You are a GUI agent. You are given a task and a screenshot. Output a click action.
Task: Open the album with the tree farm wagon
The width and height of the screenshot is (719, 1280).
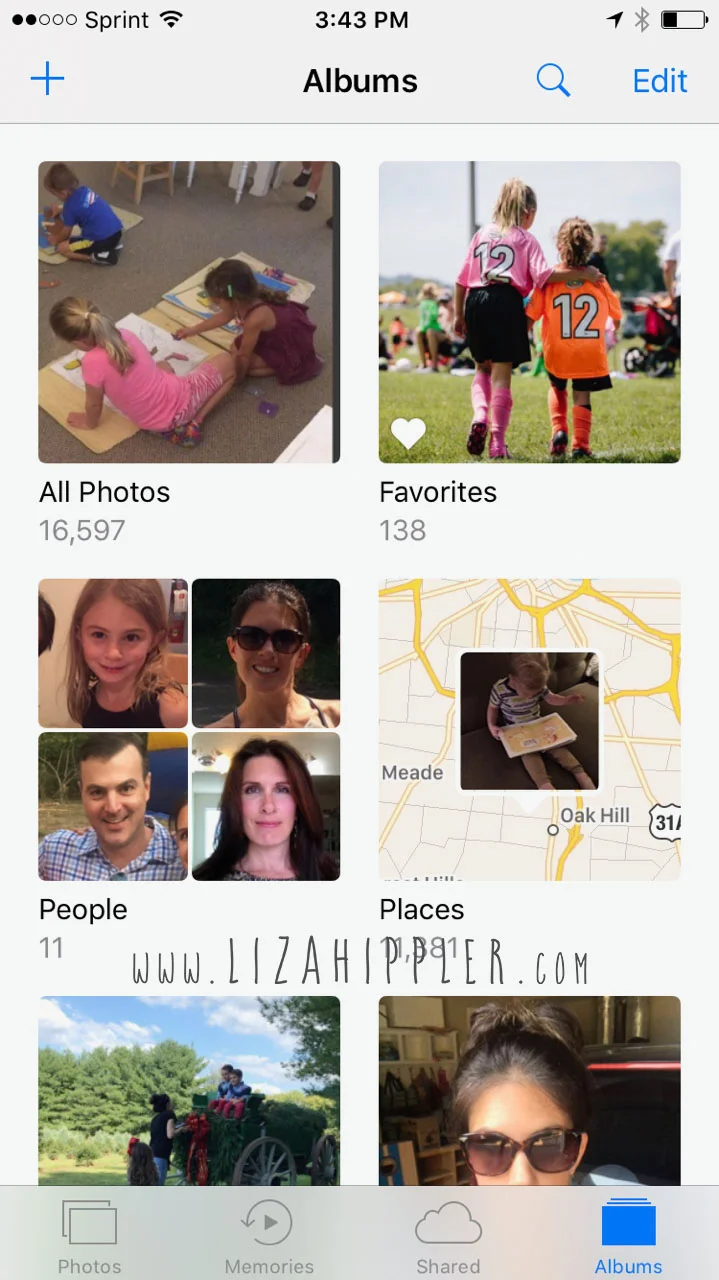click(x=189, y=1090)
